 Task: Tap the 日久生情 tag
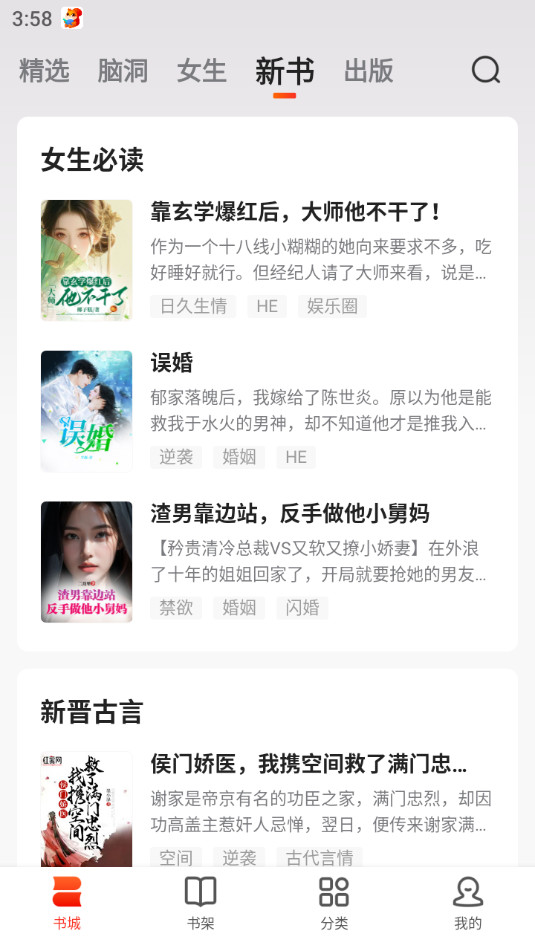193,306
